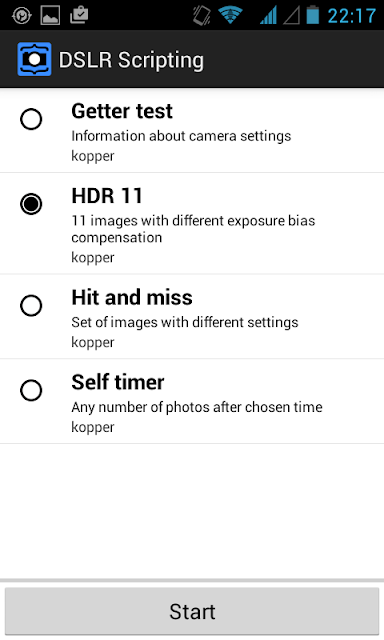Tap the DSLR Scripting app icon
Viewport: 384px width, 640px height.
pyautogui.click(x=34, y=59)
